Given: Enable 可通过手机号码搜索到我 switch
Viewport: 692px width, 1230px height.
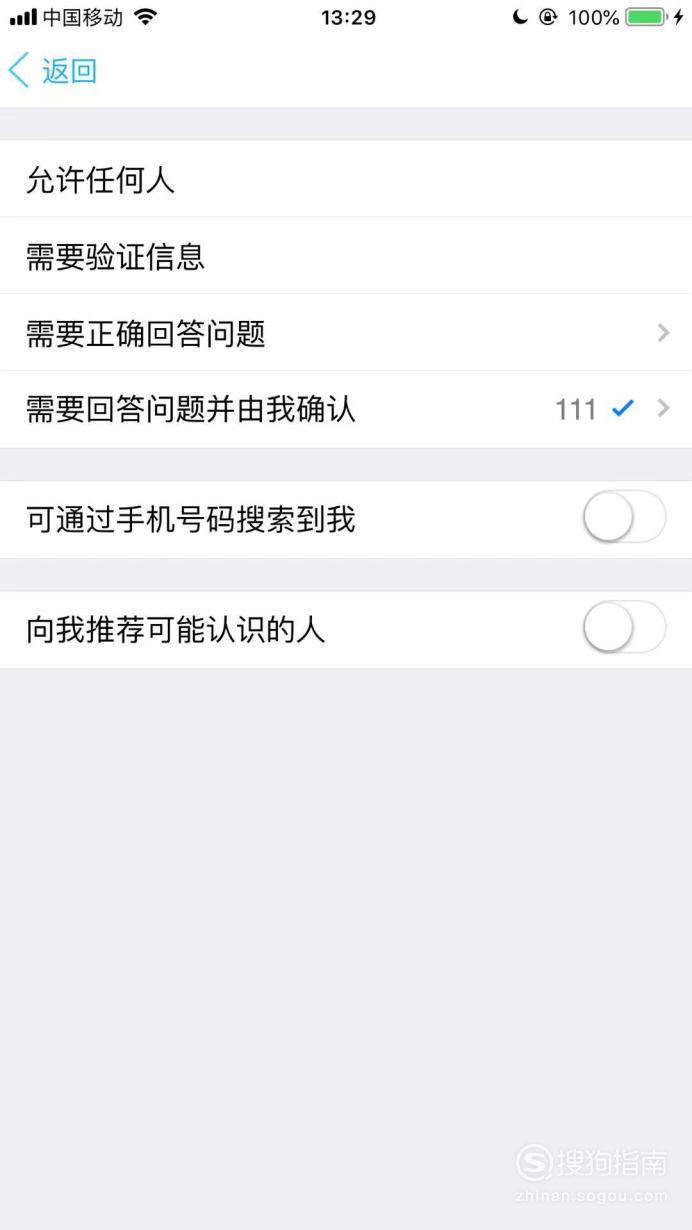Looking at the screenshot, I should point(624,519).
